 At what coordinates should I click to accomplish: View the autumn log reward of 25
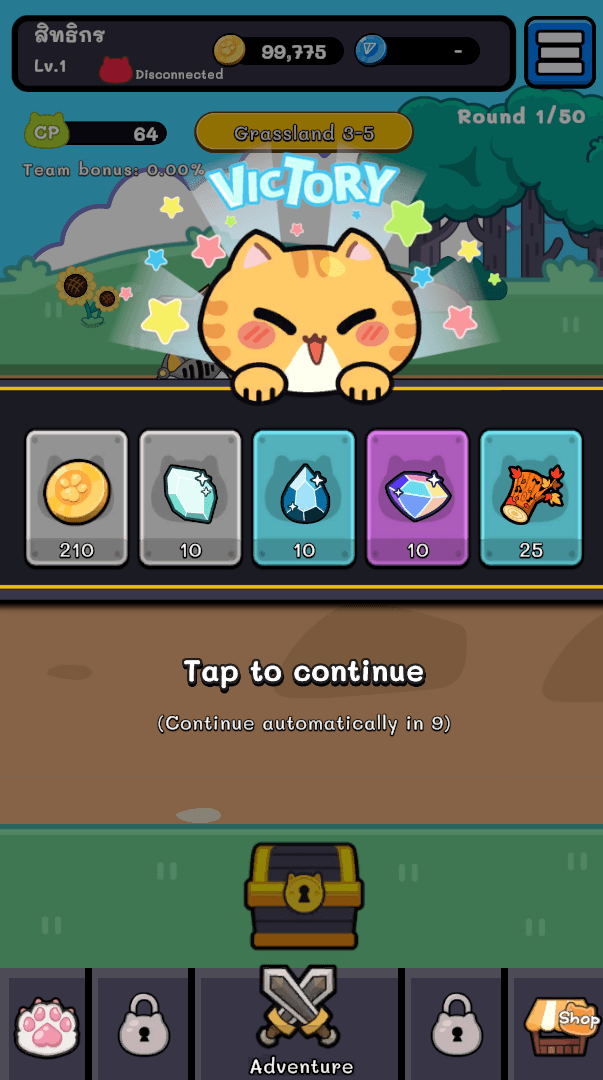pyautogui.click(x=531, y=497)
